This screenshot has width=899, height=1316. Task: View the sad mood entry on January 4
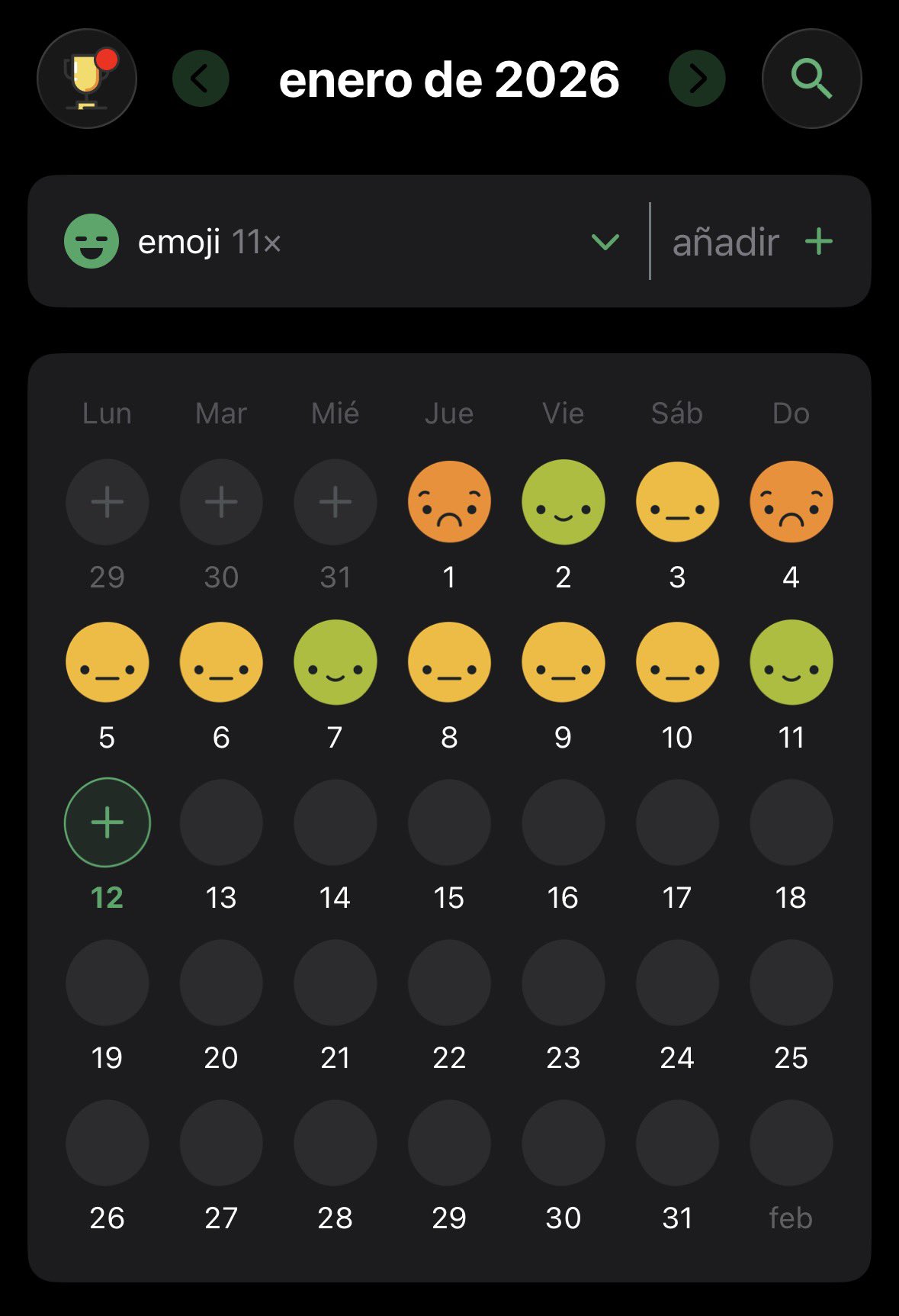[x=791, y=502]
